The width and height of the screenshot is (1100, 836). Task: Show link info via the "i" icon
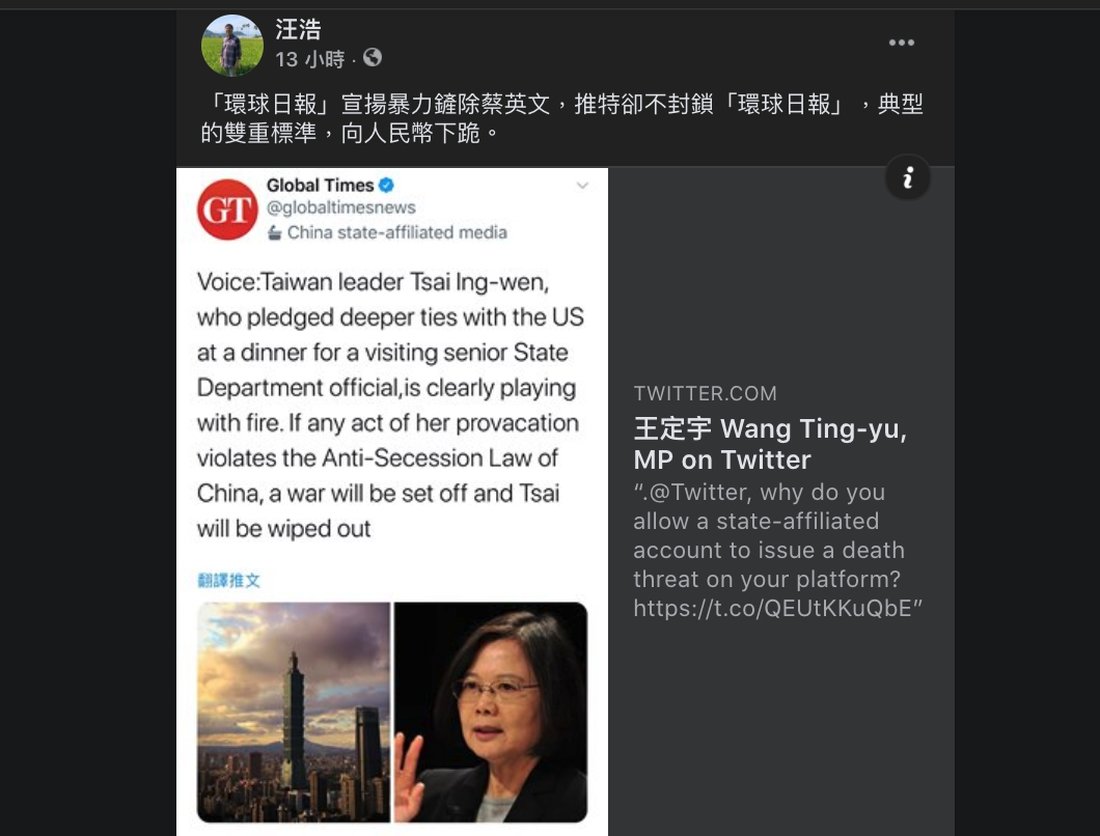coord(908,178)
